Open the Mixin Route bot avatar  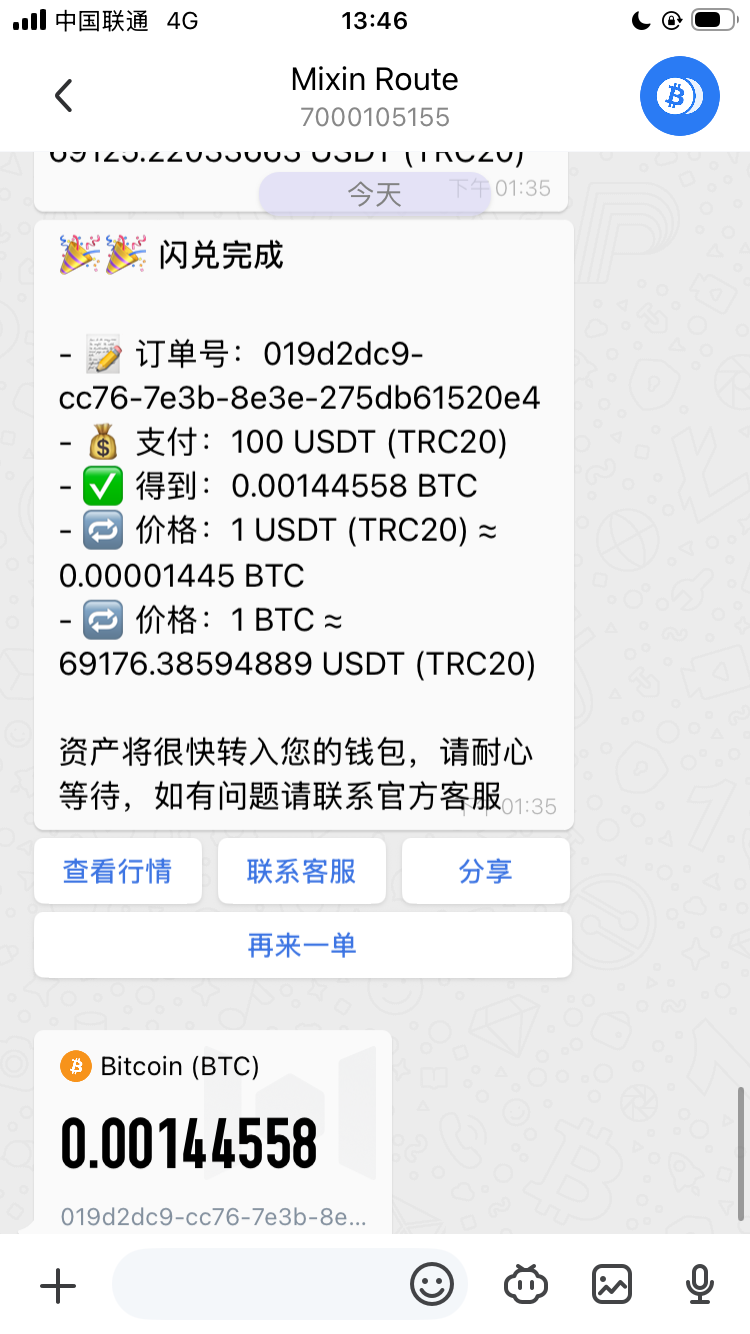680,96
